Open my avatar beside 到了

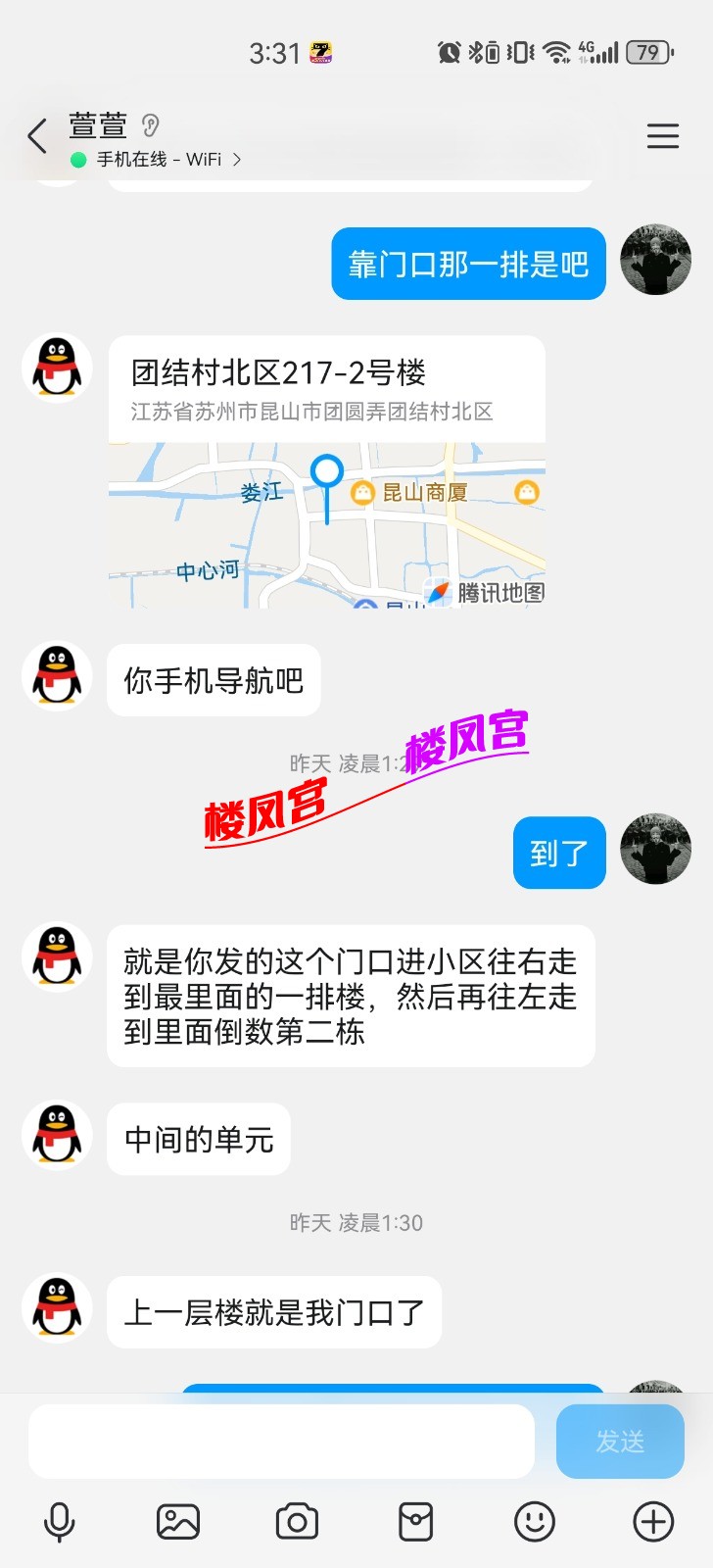[656, 849]
